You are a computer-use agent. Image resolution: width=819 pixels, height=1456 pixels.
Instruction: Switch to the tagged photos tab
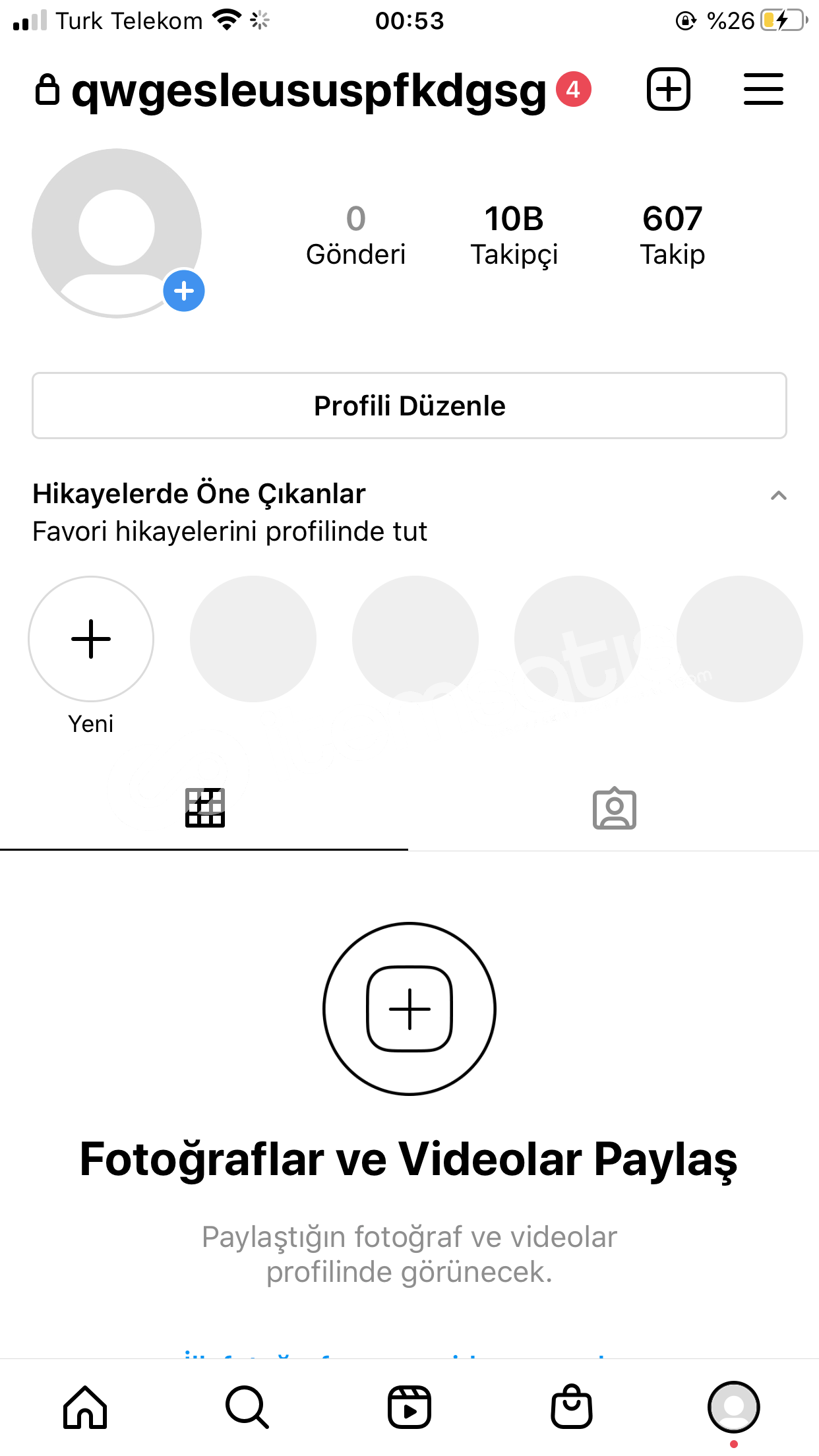[x=614, y=808]
